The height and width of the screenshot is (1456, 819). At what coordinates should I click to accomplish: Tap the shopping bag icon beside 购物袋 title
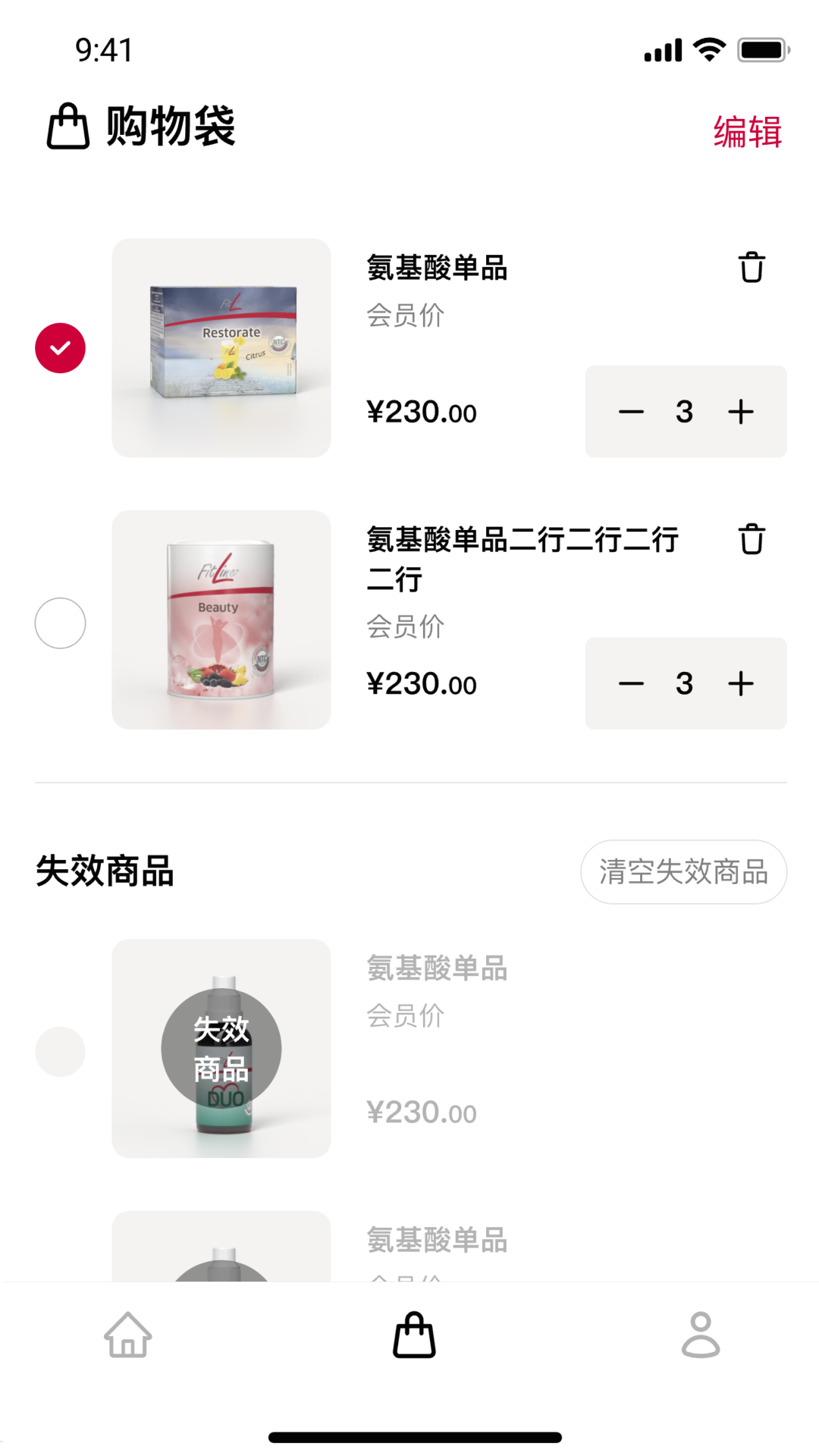click(x=67, y=127)
